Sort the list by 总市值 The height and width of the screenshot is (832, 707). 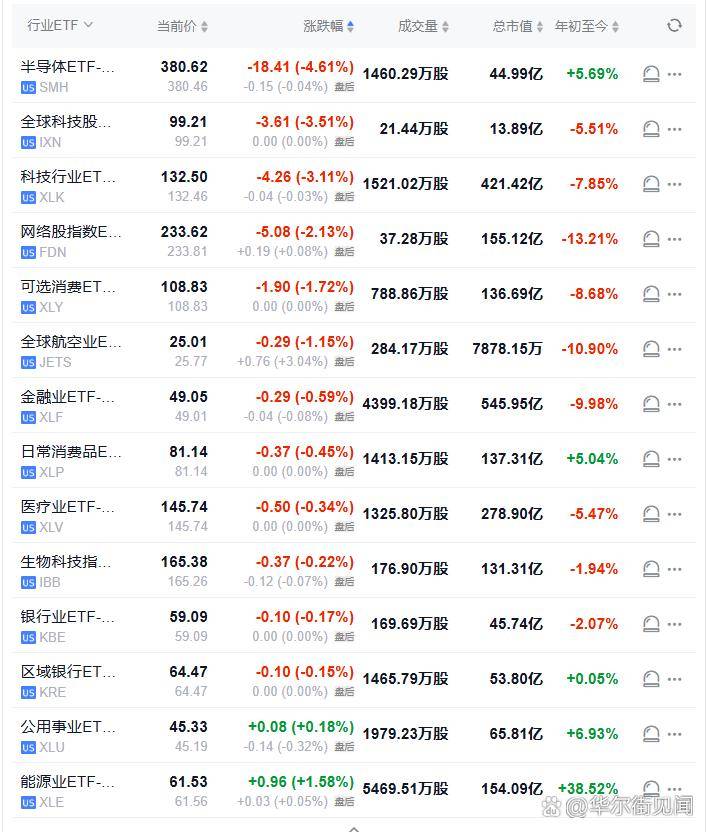coord(518,26)
